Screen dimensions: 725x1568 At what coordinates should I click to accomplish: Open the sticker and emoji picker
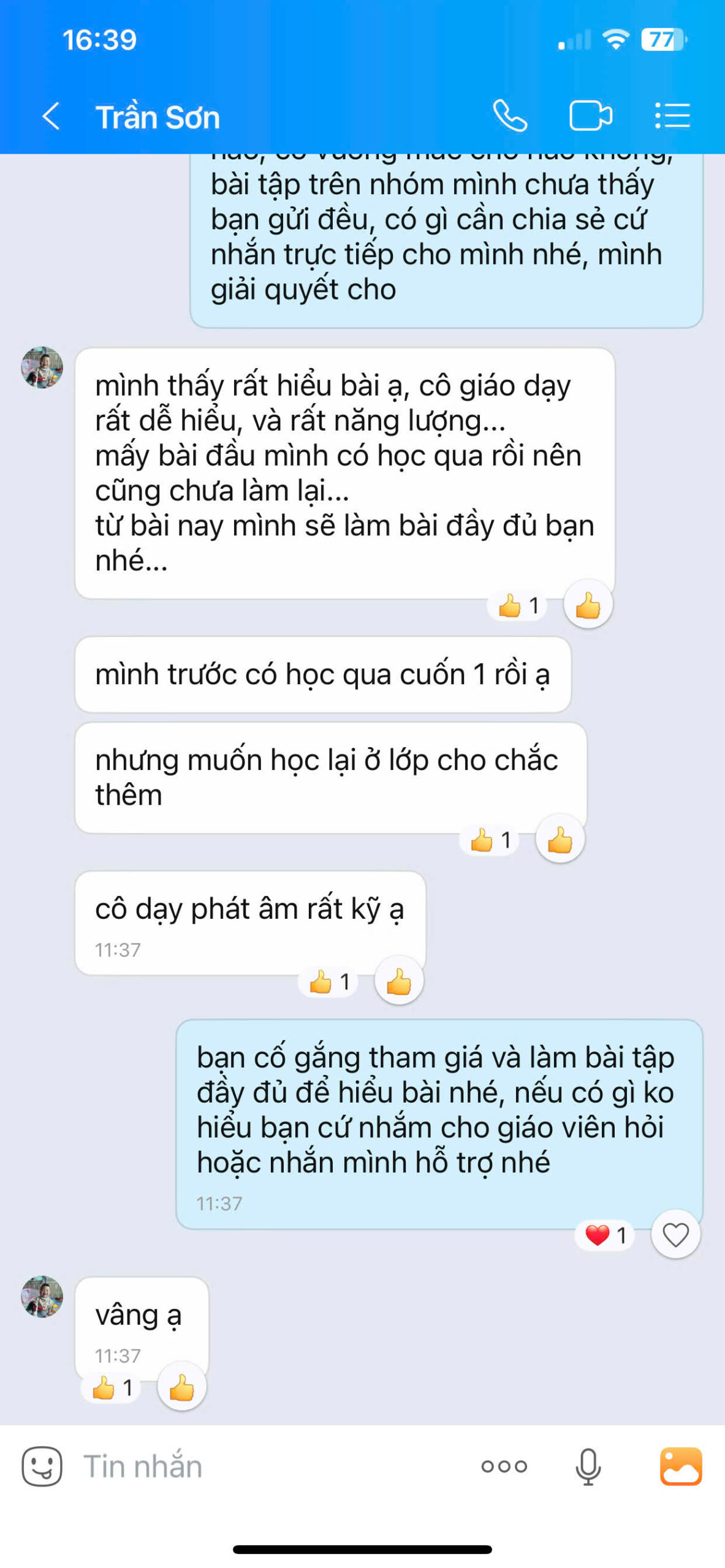(42, 1467)
